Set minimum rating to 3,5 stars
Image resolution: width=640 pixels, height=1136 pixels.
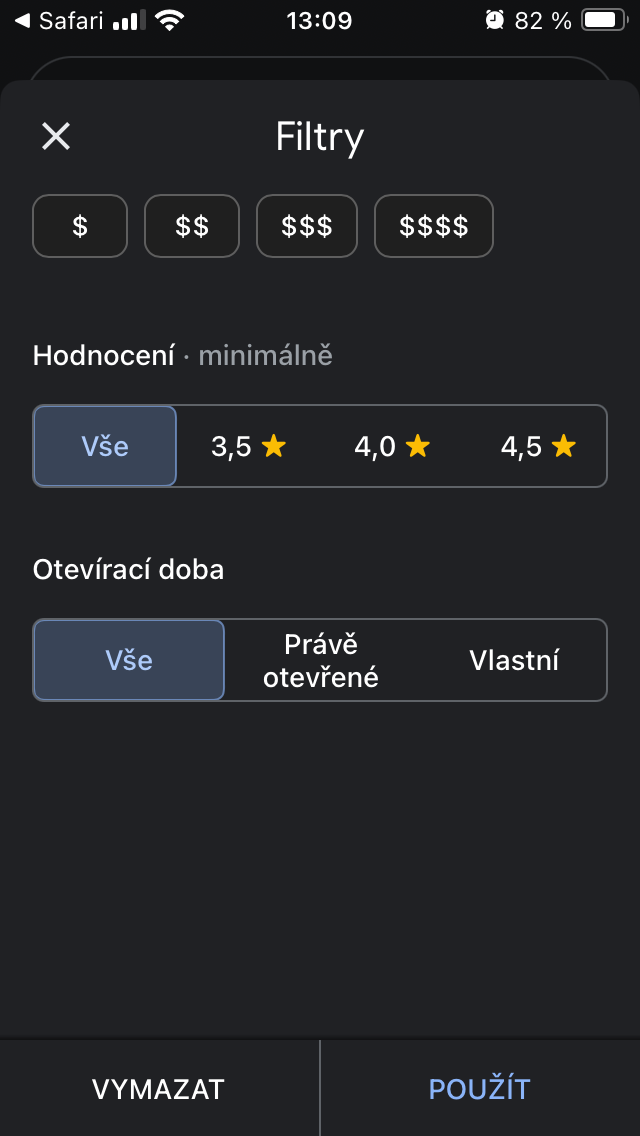(x=249, y=446)
